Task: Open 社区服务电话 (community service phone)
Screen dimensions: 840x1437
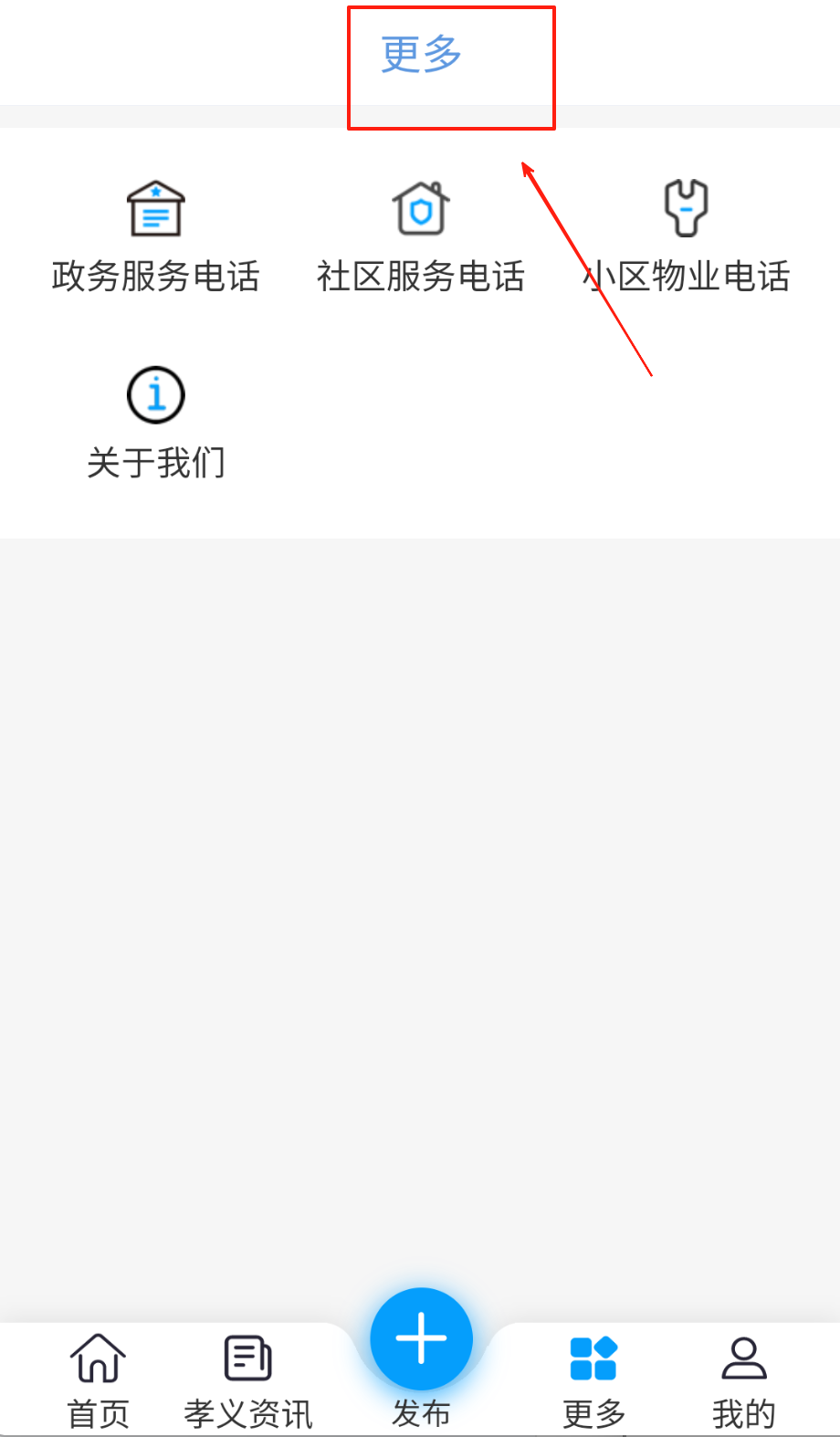Action: tap(420, 236)
